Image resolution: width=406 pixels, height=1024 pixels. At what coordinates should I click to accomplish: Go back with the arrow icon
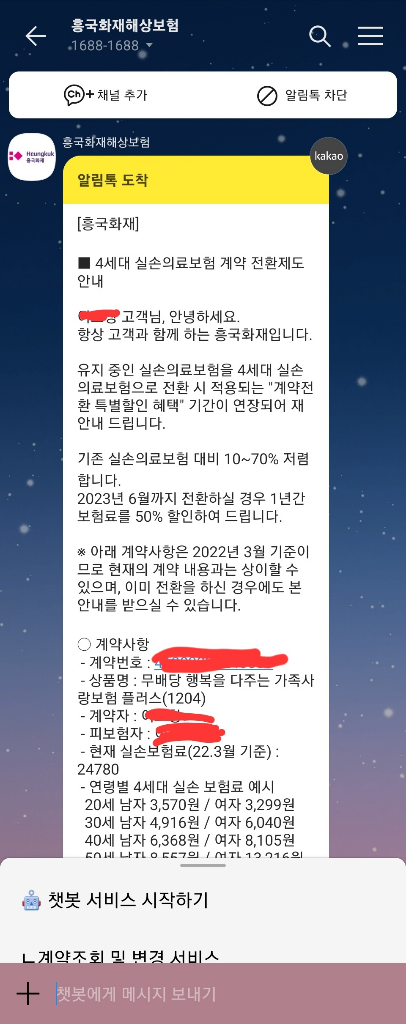36,36
